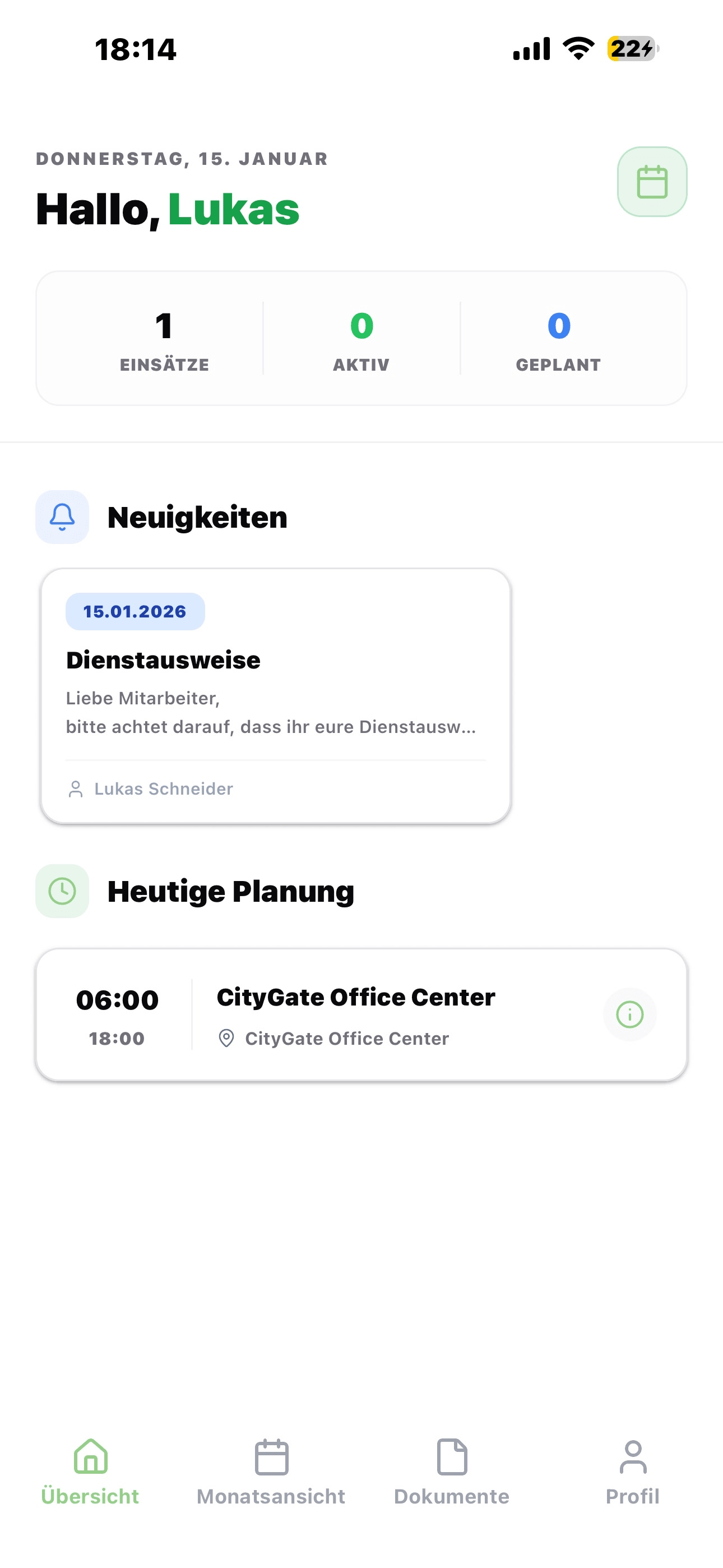This screenshot has width=723, height=1568.
Task: Open the Dienstausweise news article
Action: (277, 694)
